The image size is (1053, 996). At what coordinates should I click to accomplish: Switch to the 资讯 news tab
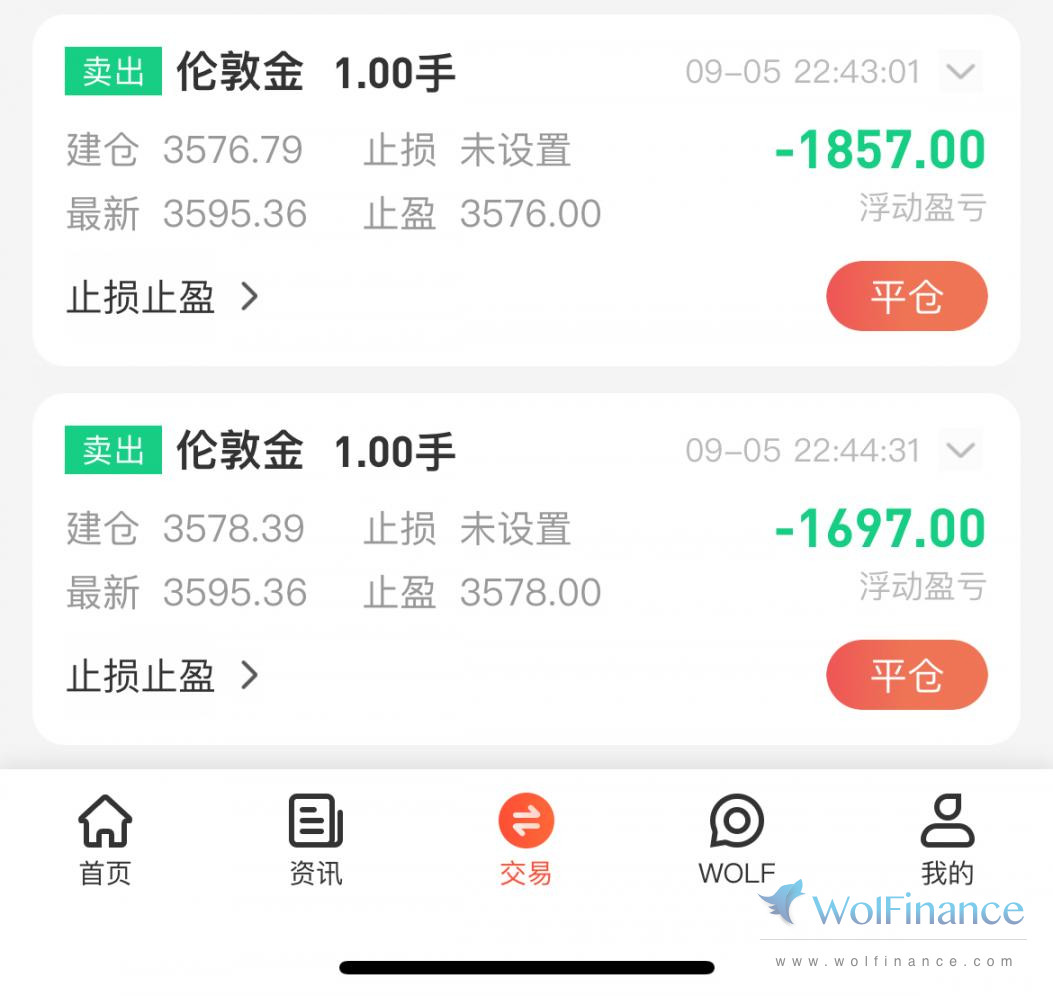(x=316, y=840)
